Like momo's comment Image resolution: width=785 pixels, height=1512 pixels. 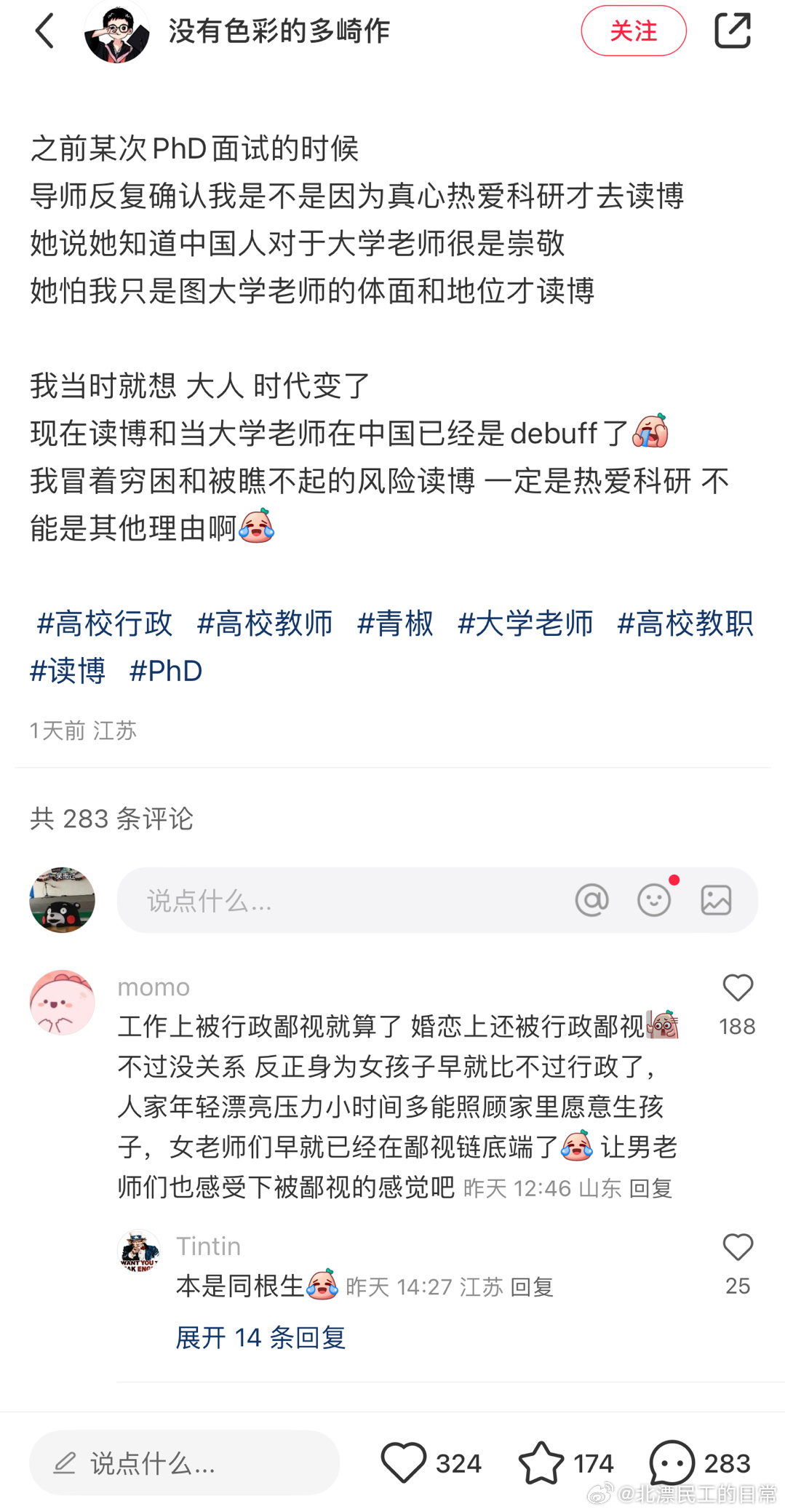(737, 988)
